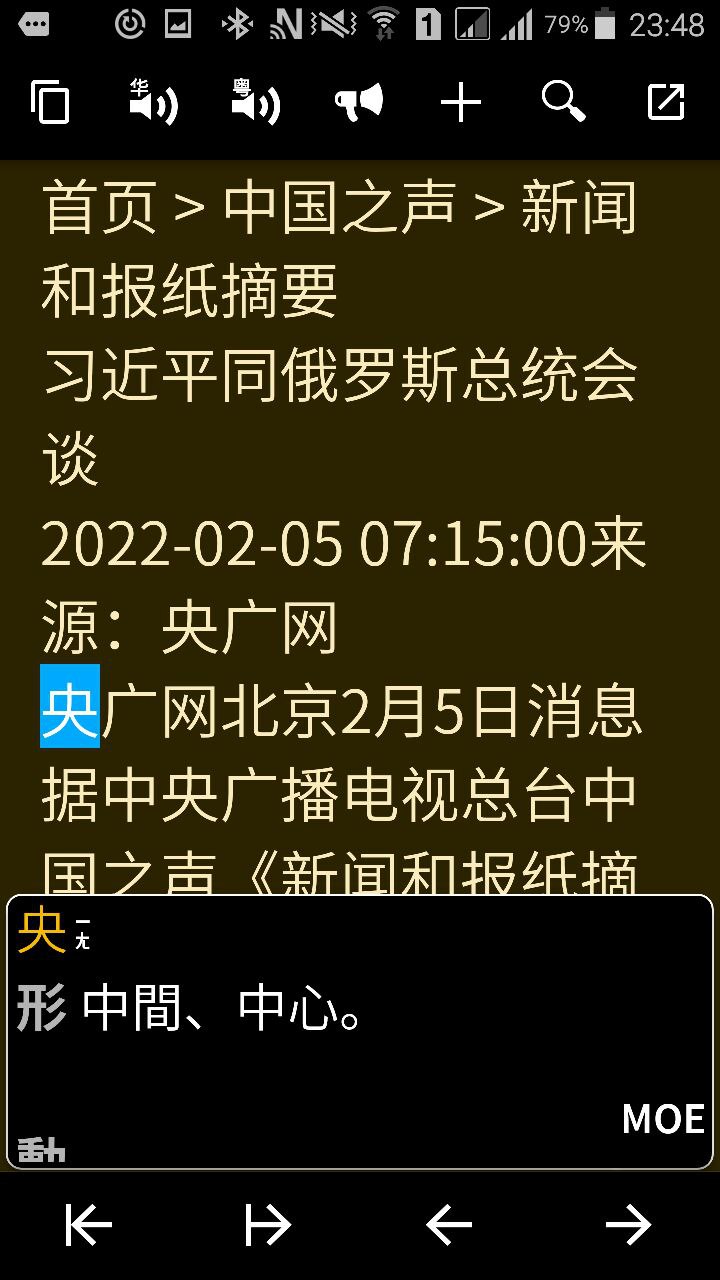This screenshot has width=720, height=1280.
Task: Copy text with the copy icon
Action: pos(51,102)
